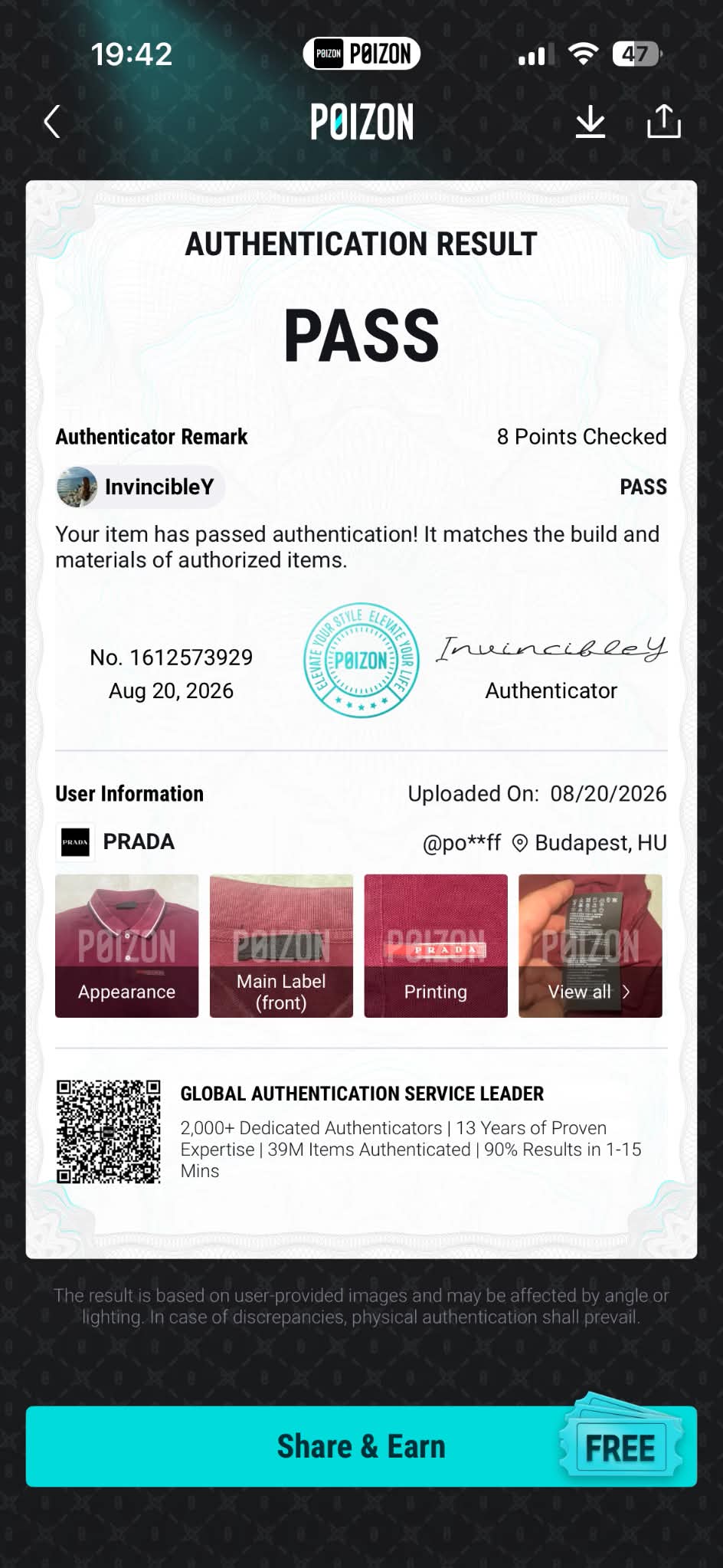
Task: Go back using the back arrow
Action: [x=52, y=122]
